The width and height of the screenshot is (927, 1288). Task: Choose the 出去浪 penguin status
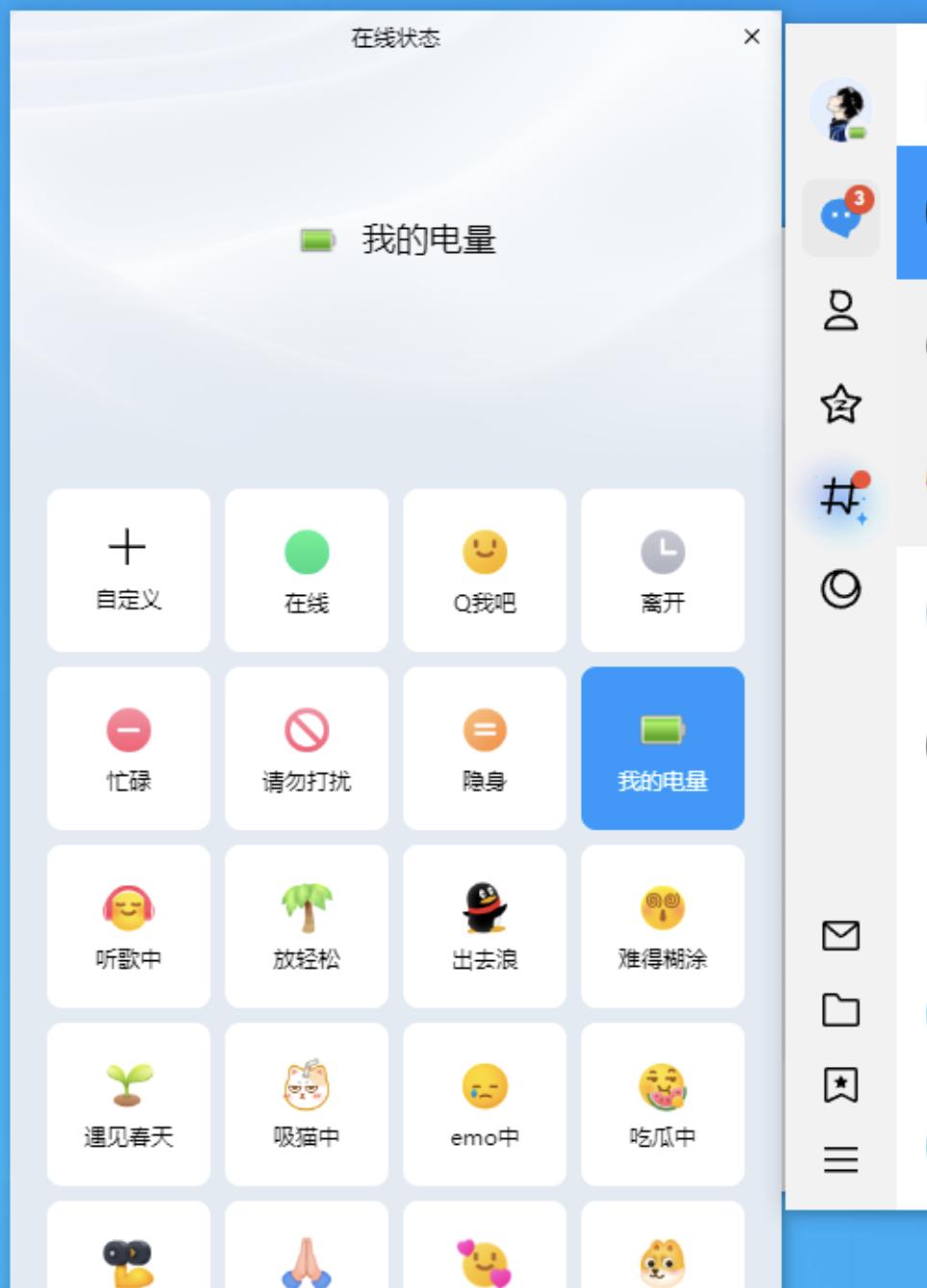[485, 926]
